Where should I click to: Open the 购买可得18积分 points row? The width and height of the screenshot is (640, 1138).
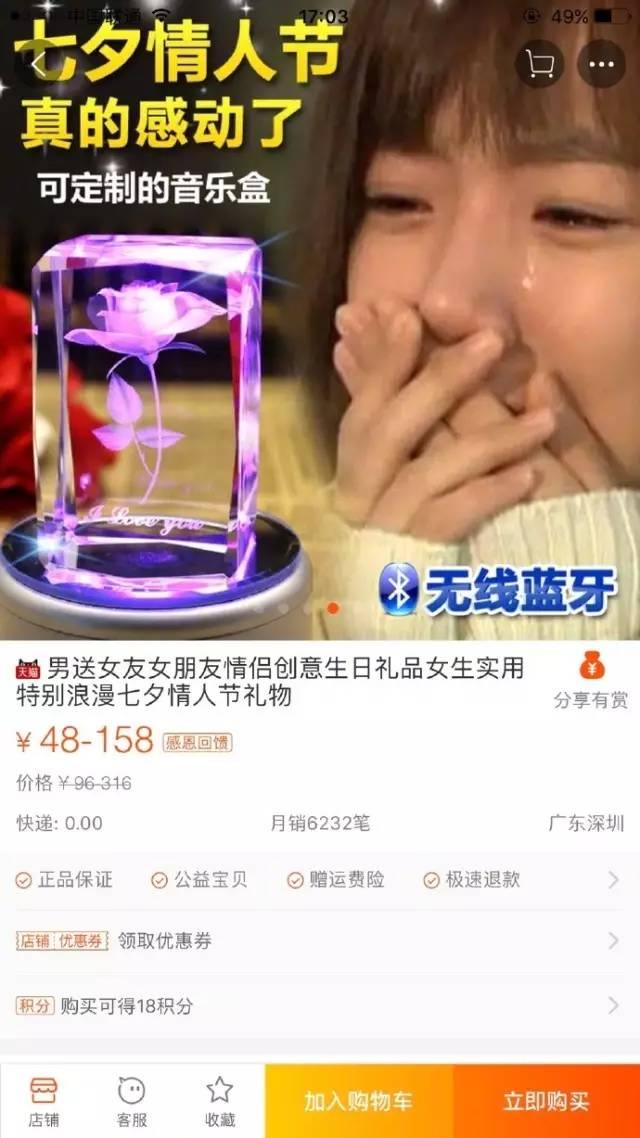click(x=320, y=1005)
